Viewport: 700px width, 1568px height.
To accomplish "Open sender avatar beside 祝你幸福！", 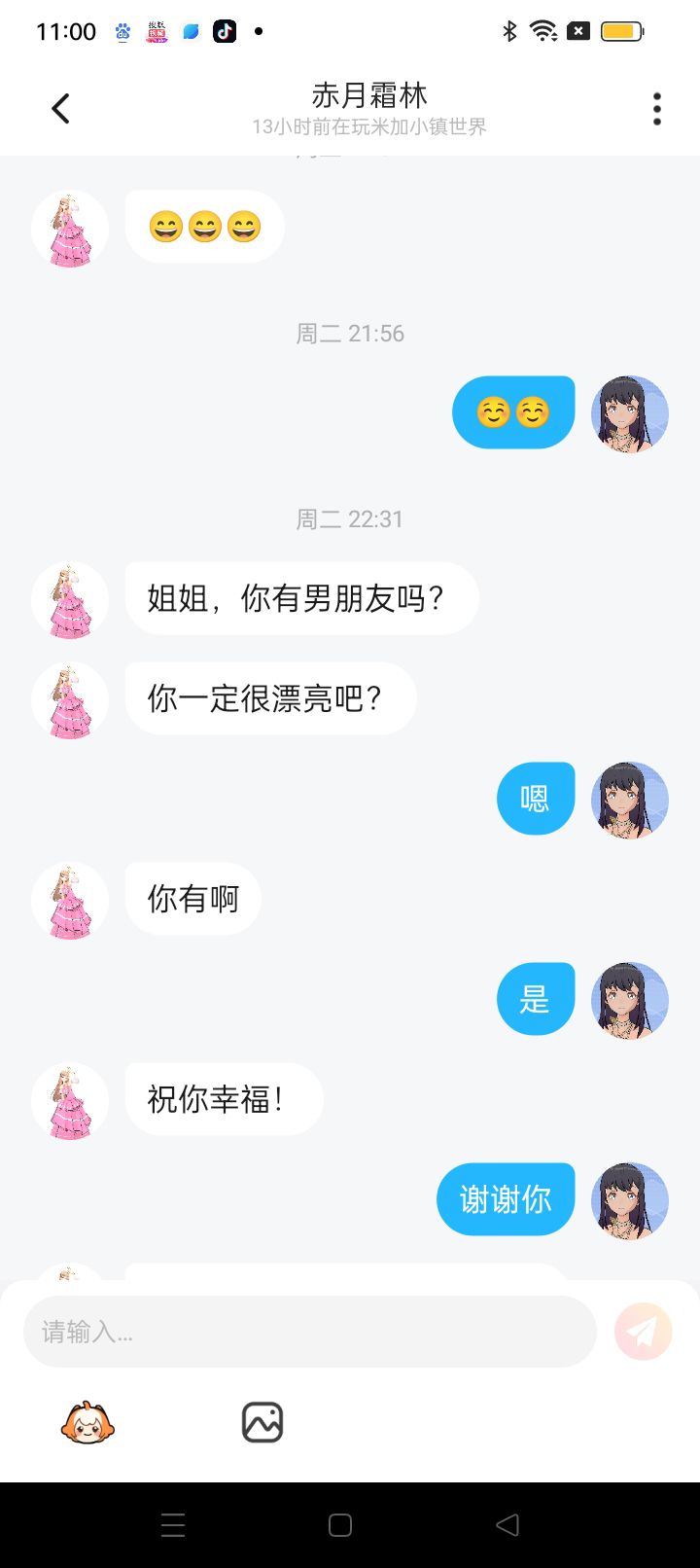I will [x=70, y=1101].
